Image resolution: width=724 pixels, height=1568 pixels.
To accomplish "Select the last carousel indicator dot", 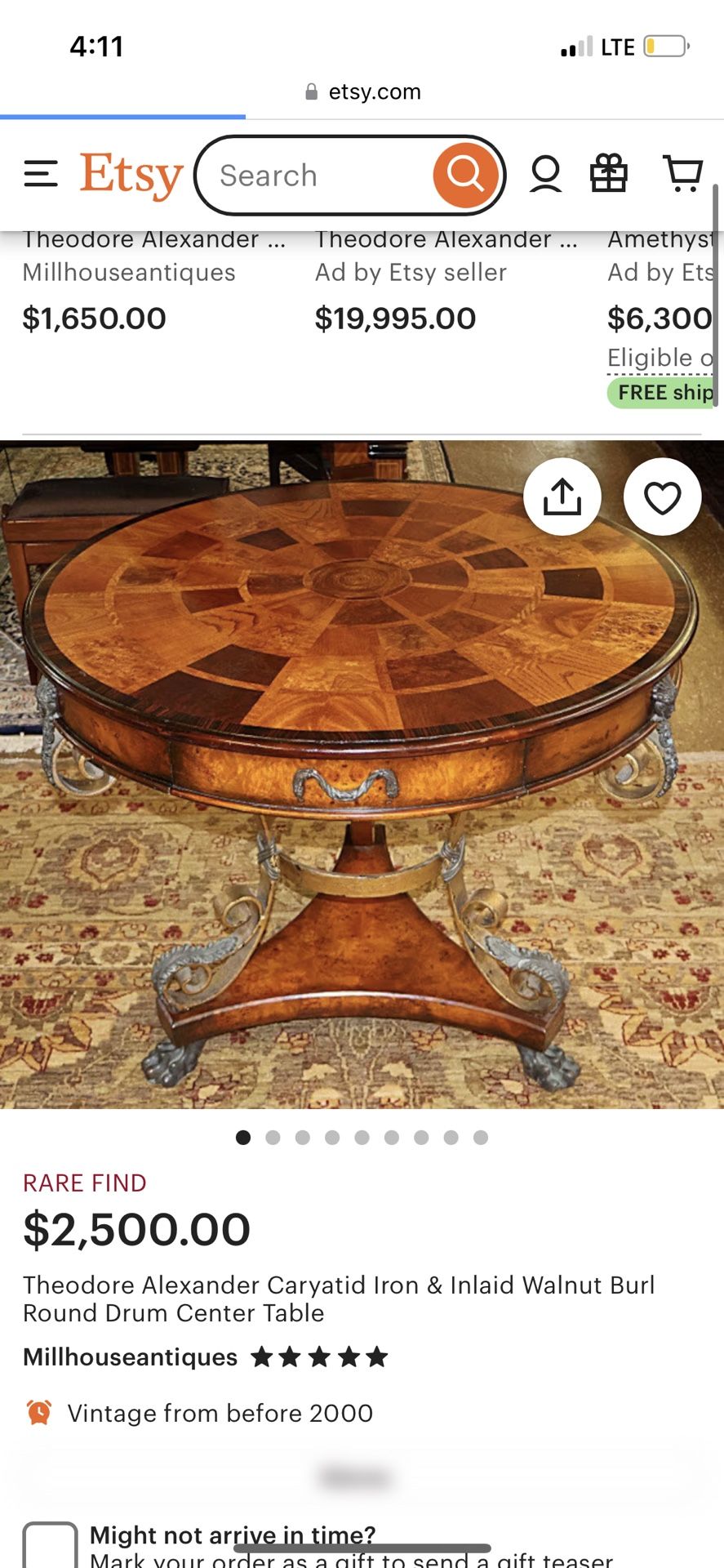I will [x=479, y=1137].
